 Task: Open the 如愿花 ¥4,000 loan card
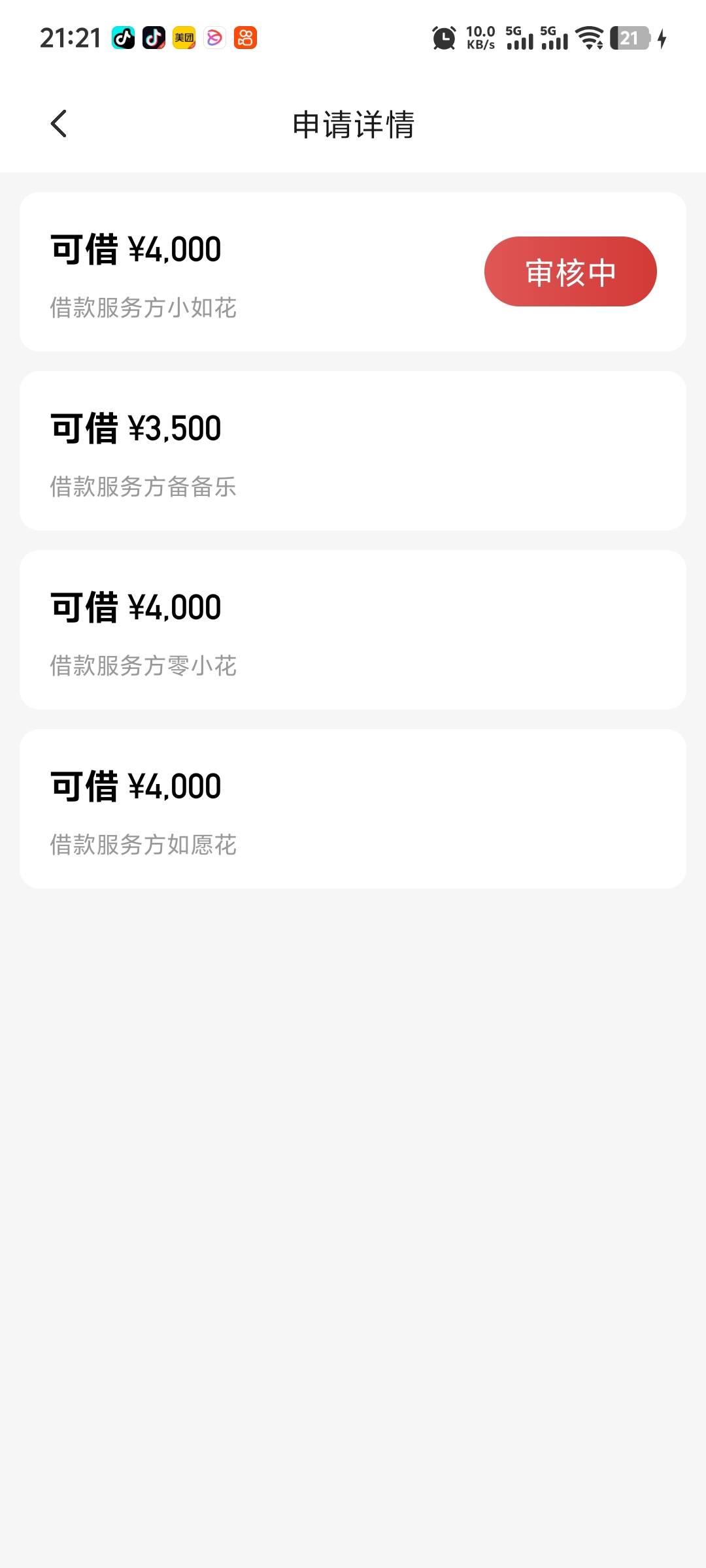[x=353, y=809]
